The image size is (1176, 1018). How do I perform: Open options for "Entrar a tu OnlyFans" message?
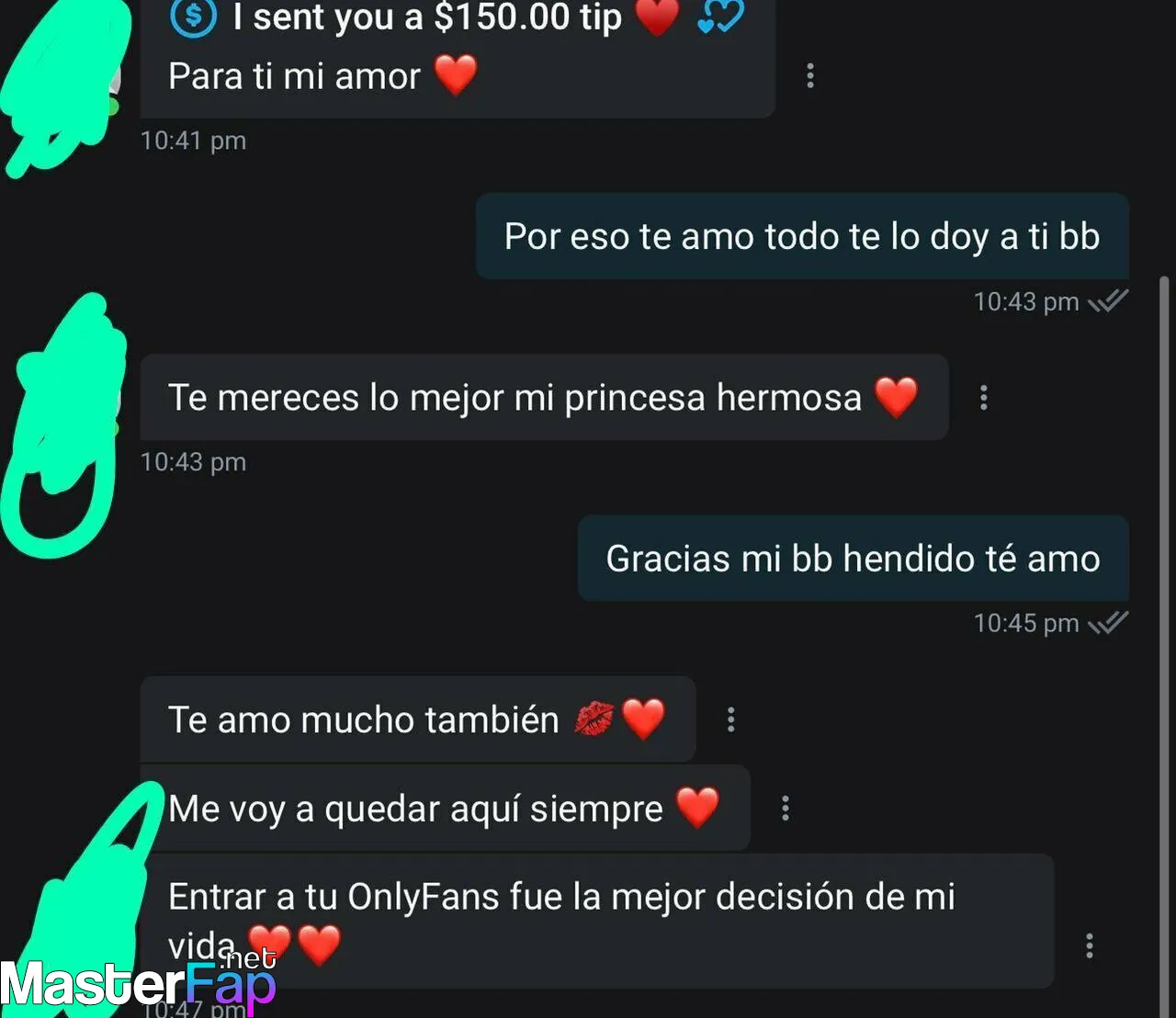(x=1089, y=945)
